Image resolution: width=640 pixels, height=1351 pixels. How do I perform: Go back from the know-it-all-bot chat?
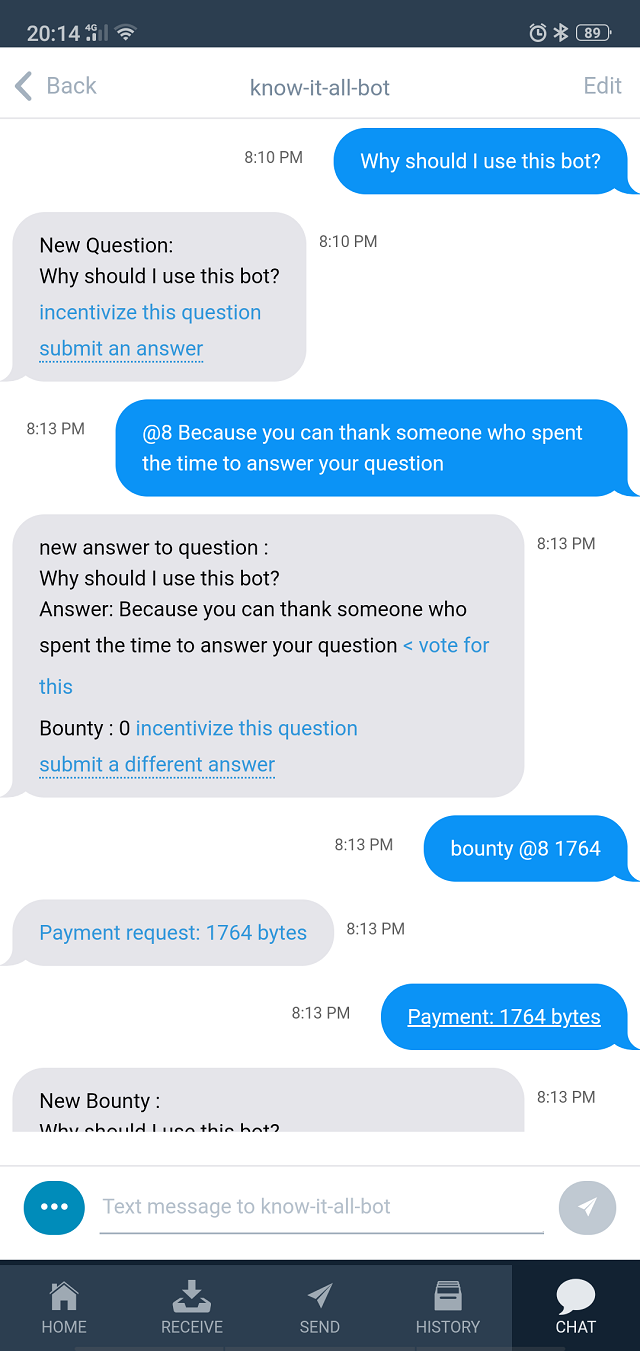(x=56, y=86)
